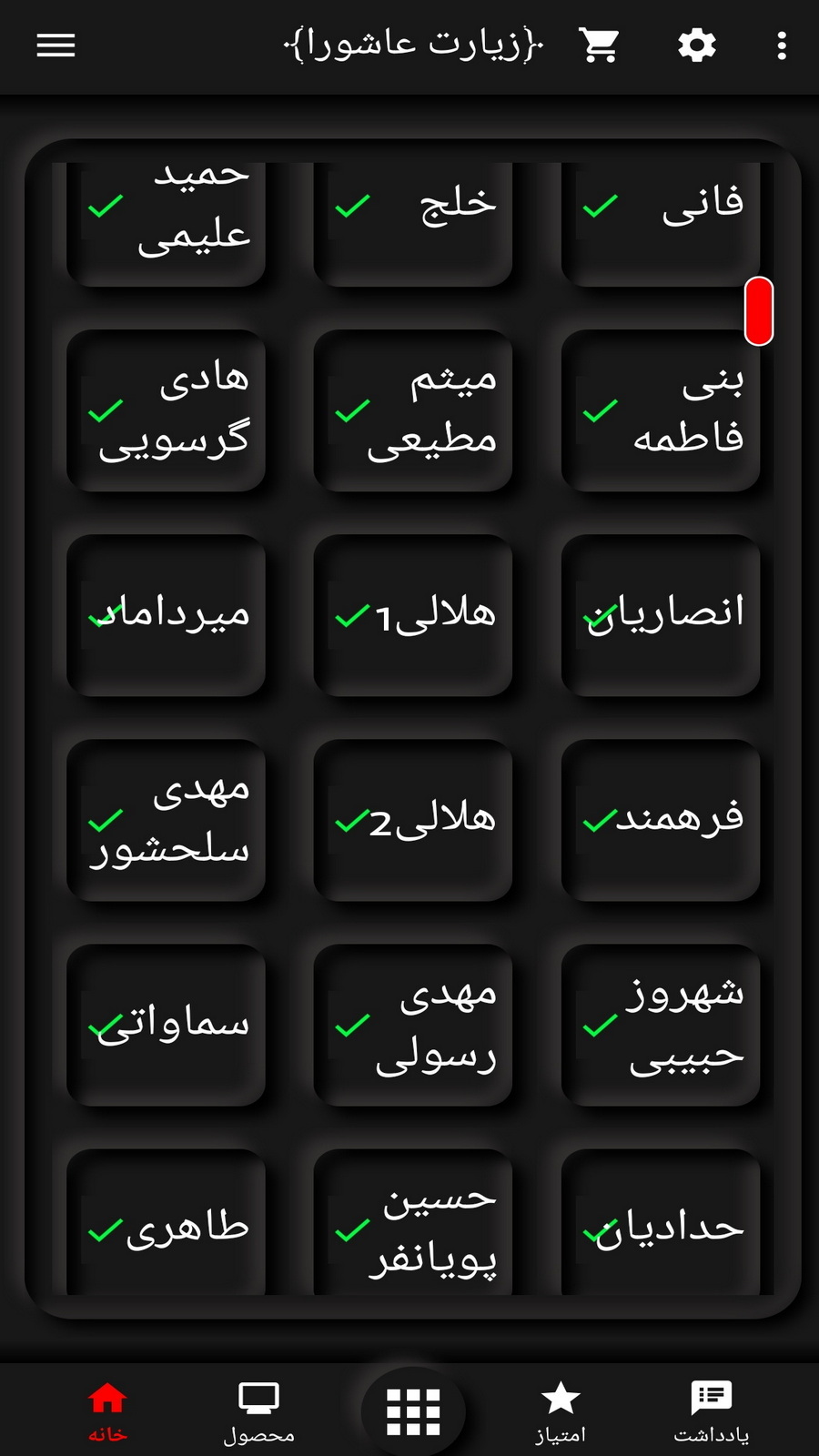Viewport: 819px width, 1456px height.
Task: Open the shopping cart
Action: click(599, 45)
